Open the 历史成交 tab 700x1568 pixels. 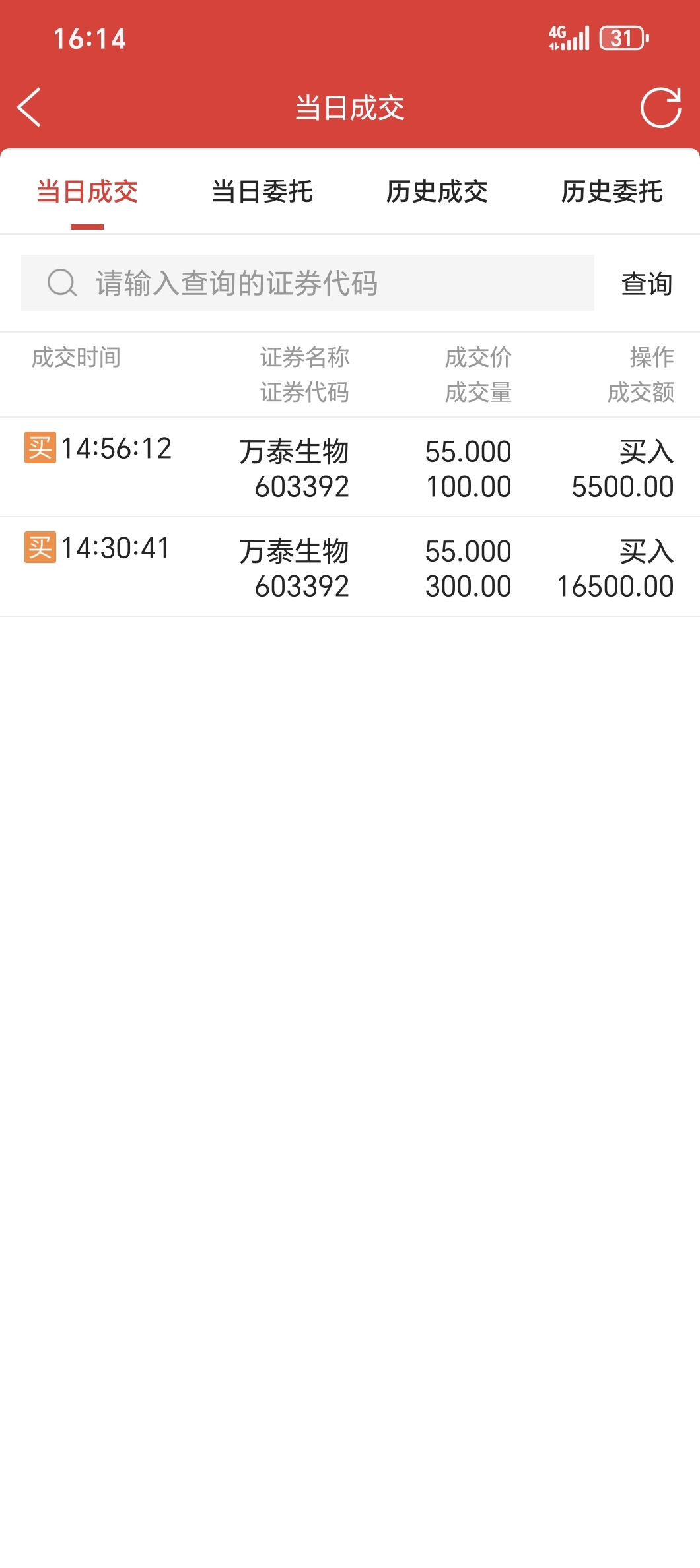tap(437, 192)
